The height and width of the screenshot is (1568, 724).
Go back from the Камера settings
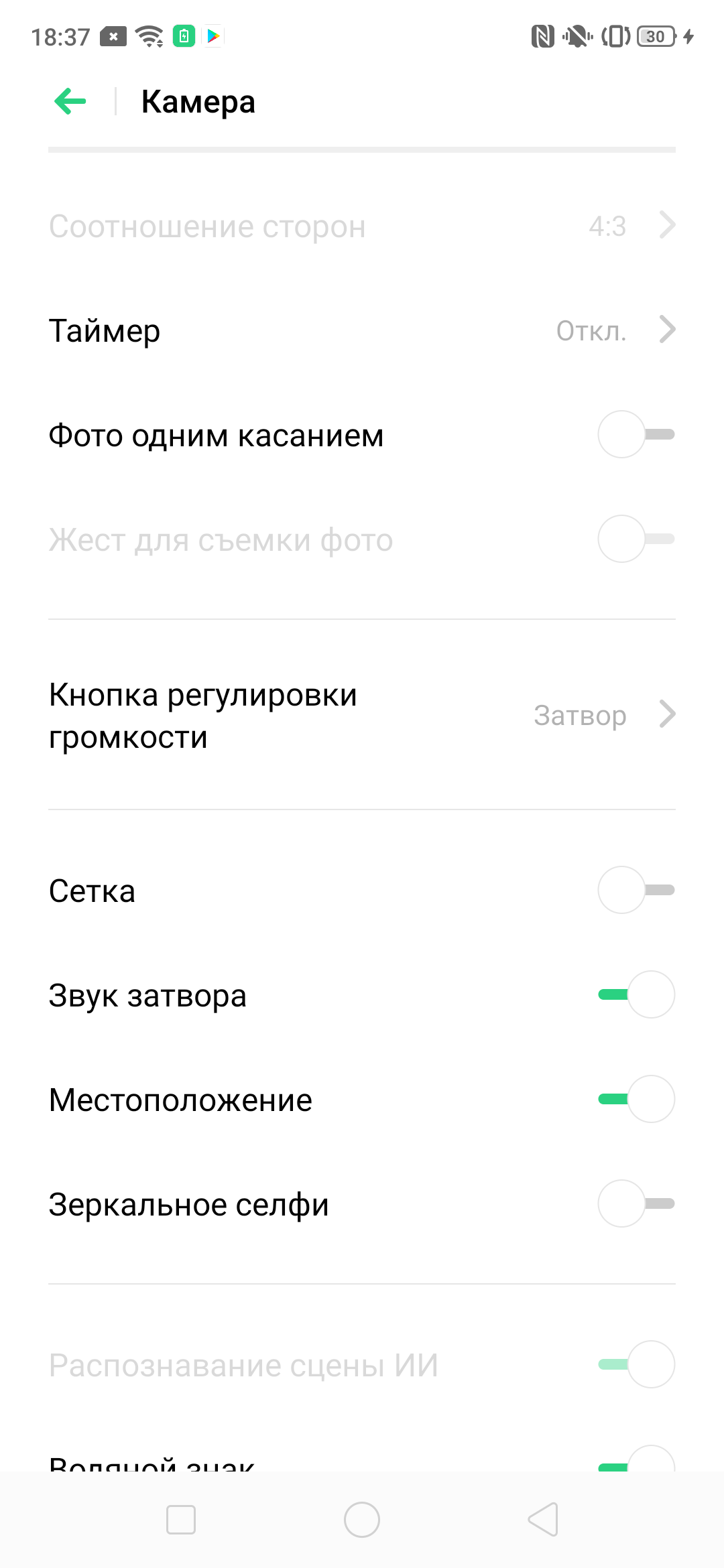[x=70, y=102]
